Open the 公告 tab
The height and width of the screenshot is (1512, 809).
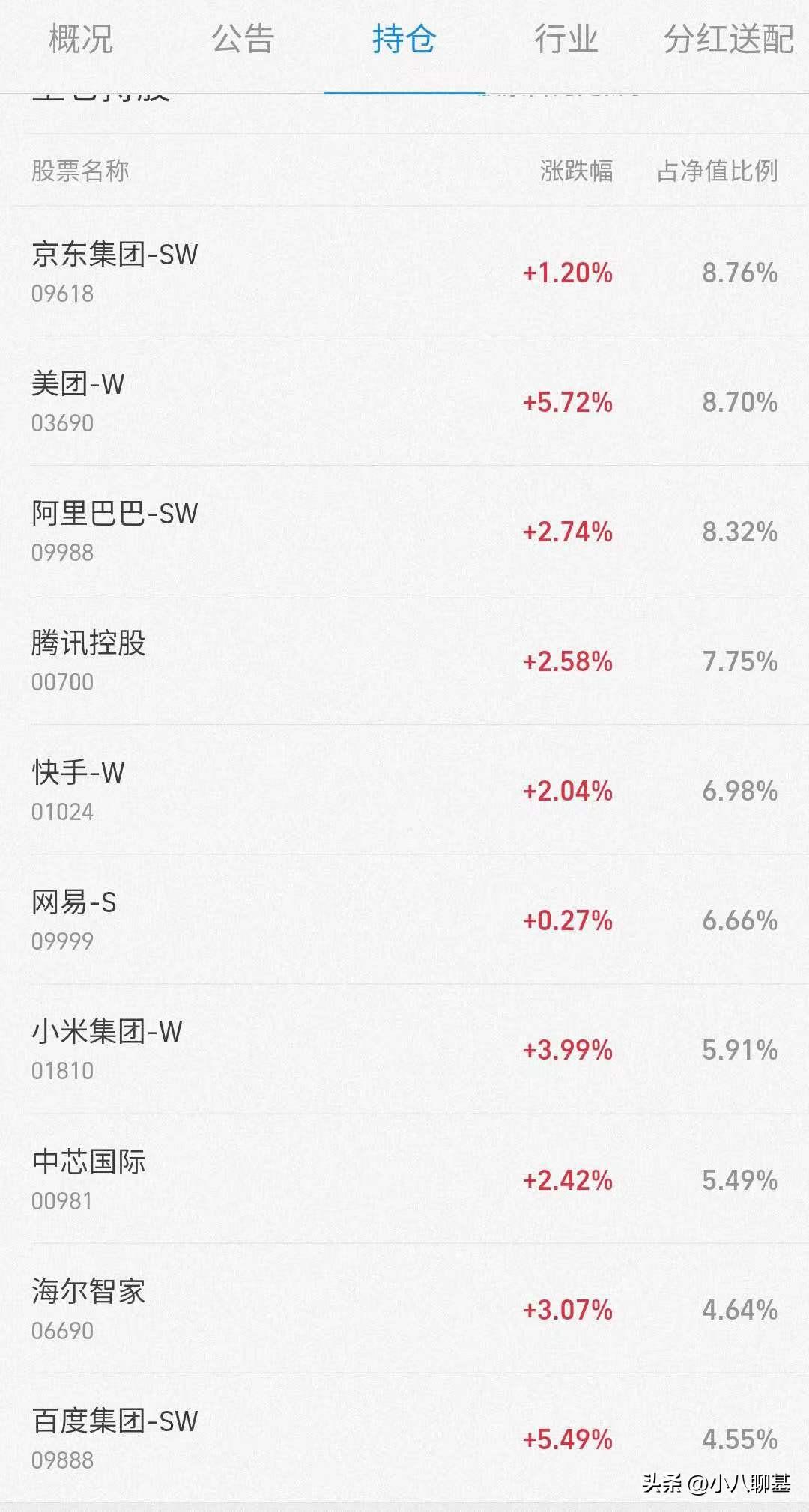pos(243,40)
